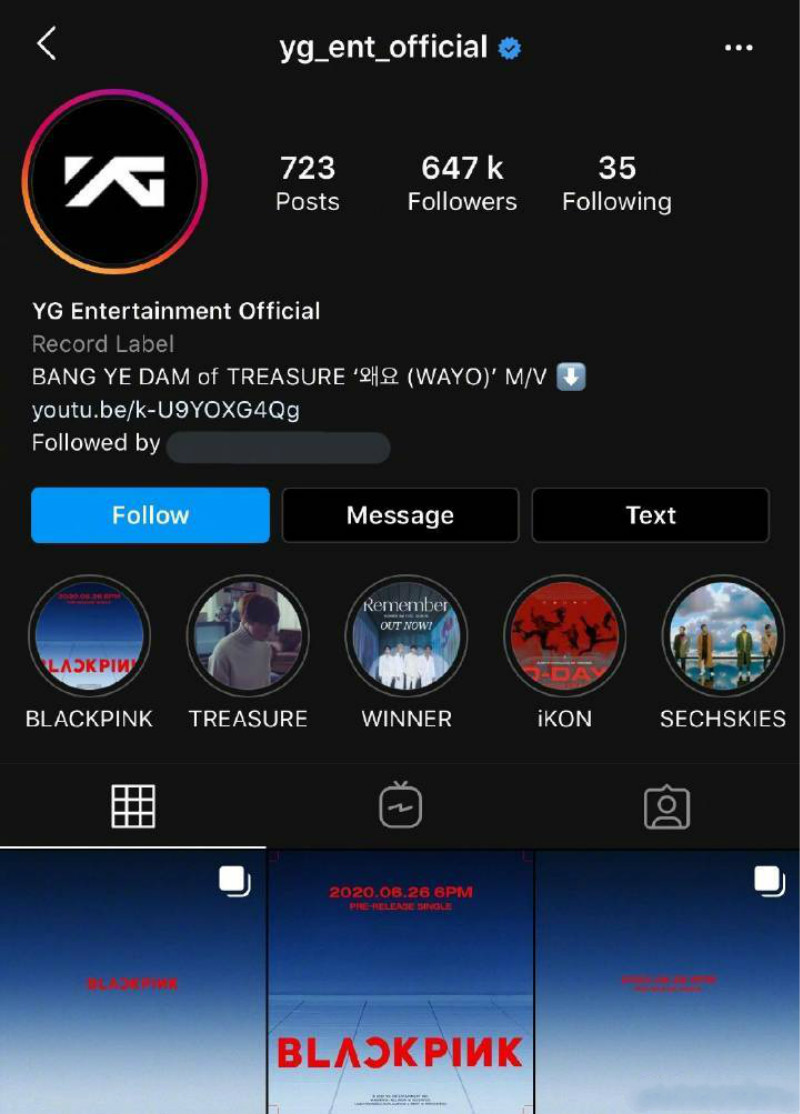Open the WINNER story highlight
Screen dimensions: 800x1114
pyautogui.click(x=406, y=635)
